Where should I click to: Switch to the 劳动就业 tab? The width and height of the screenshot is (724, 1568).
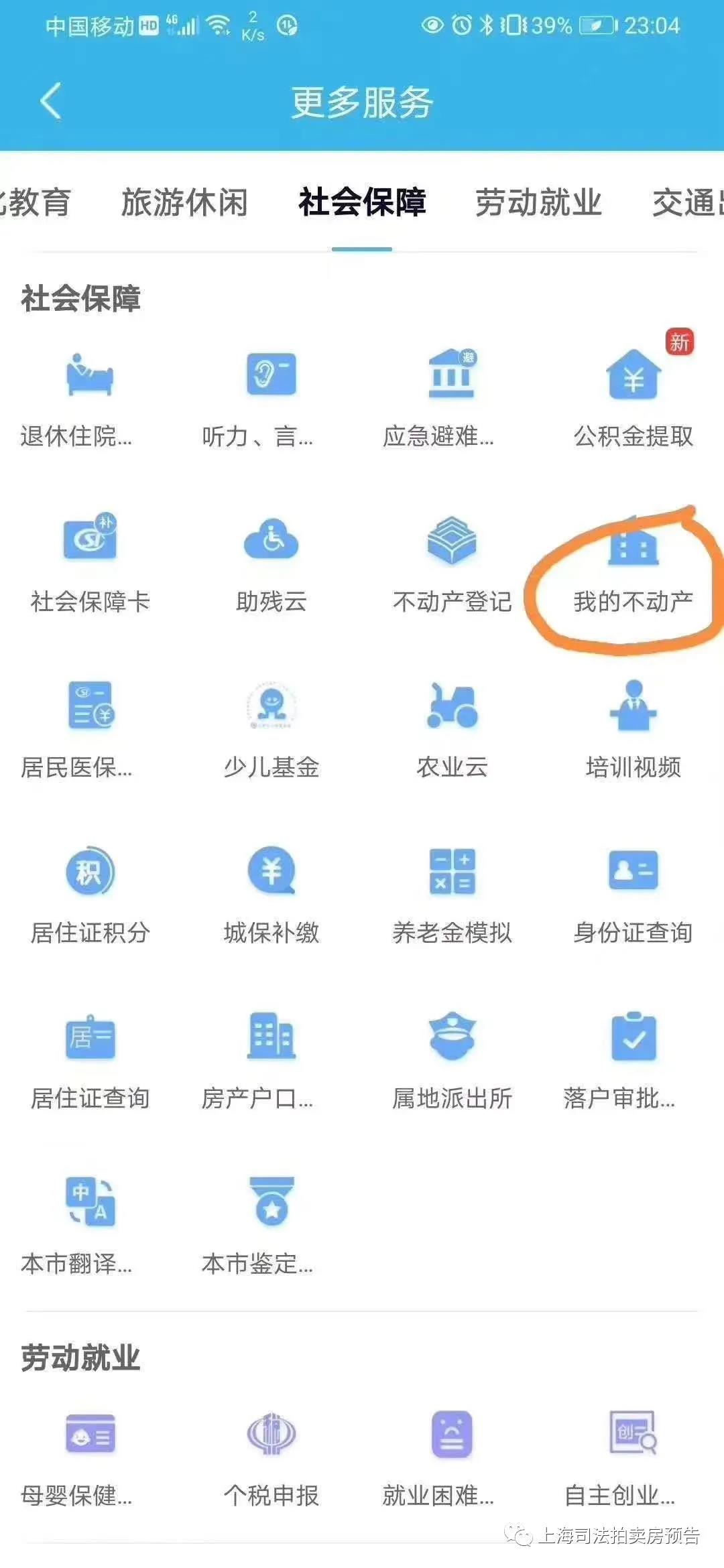pos(538,202)
